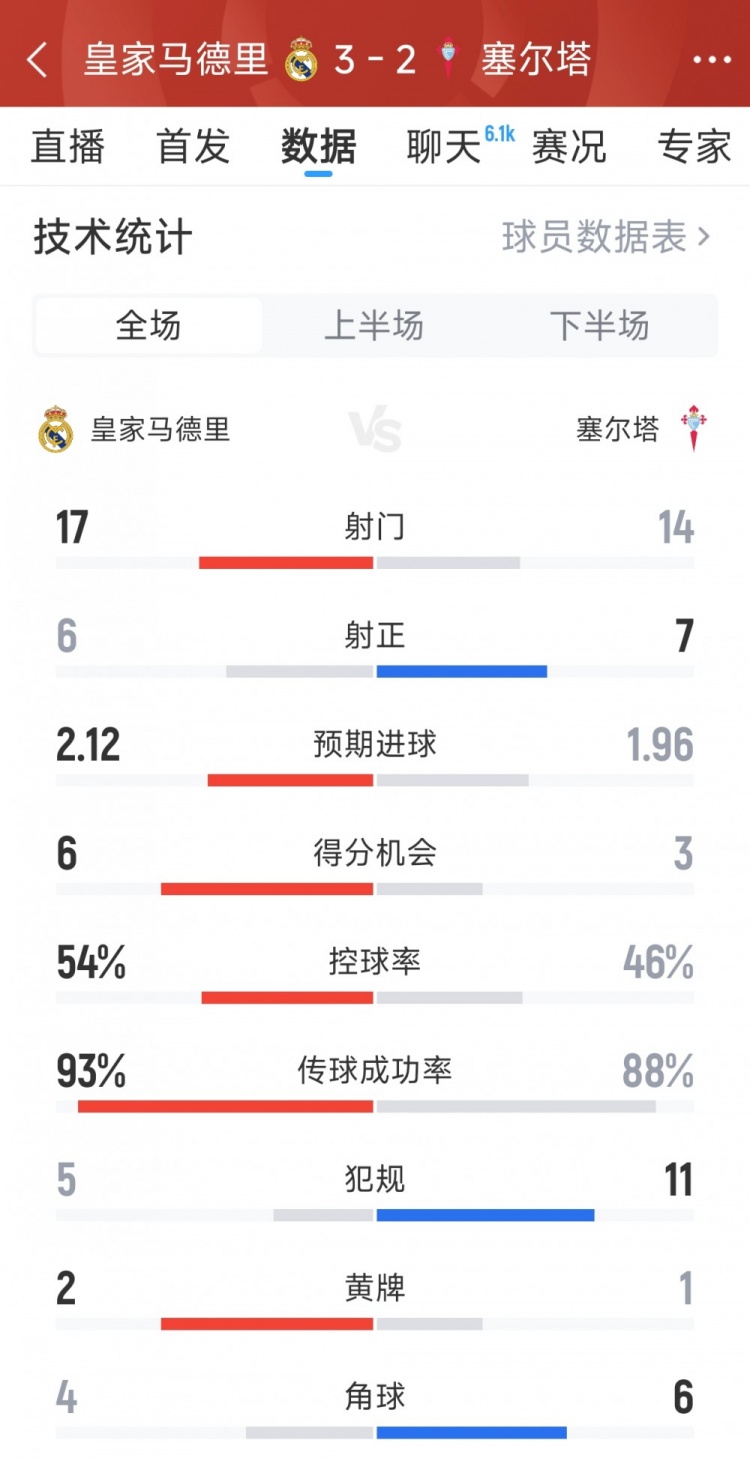Go back using the top-left arrow
Viewport: 750px width, 1461px height.
click(37, 60)
